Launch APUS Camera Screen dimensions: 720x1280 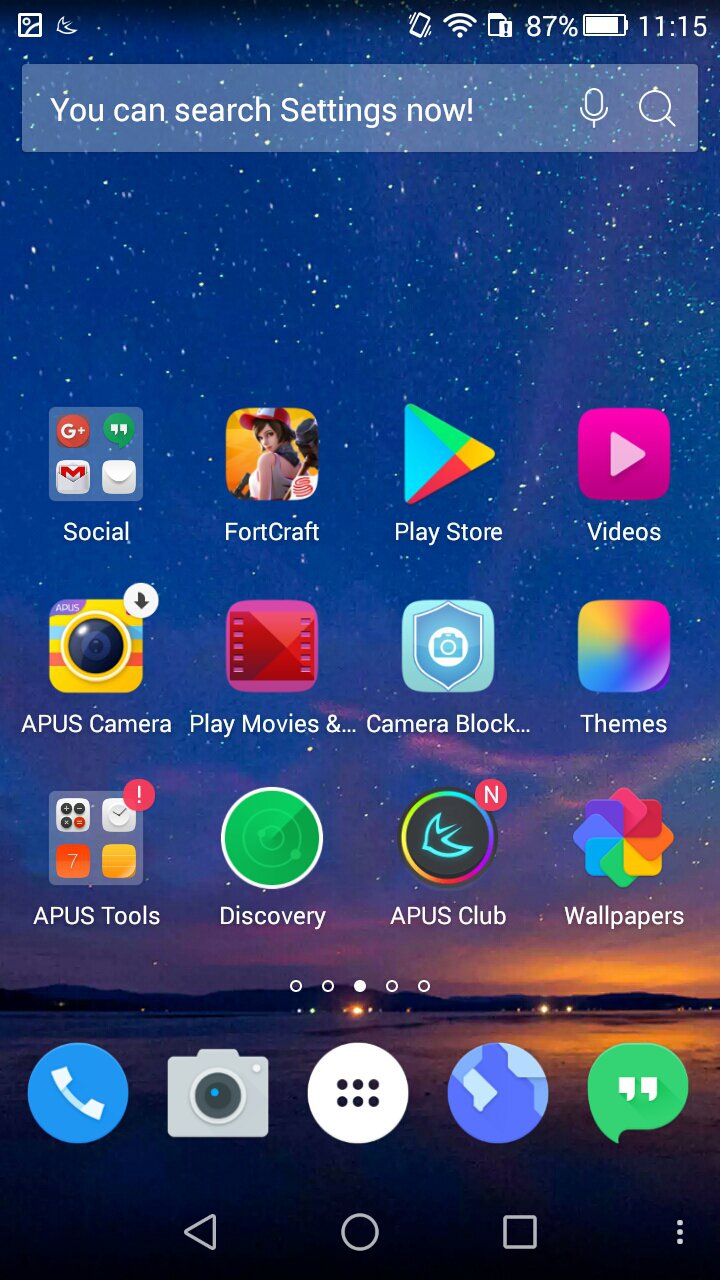click(96, 645)
